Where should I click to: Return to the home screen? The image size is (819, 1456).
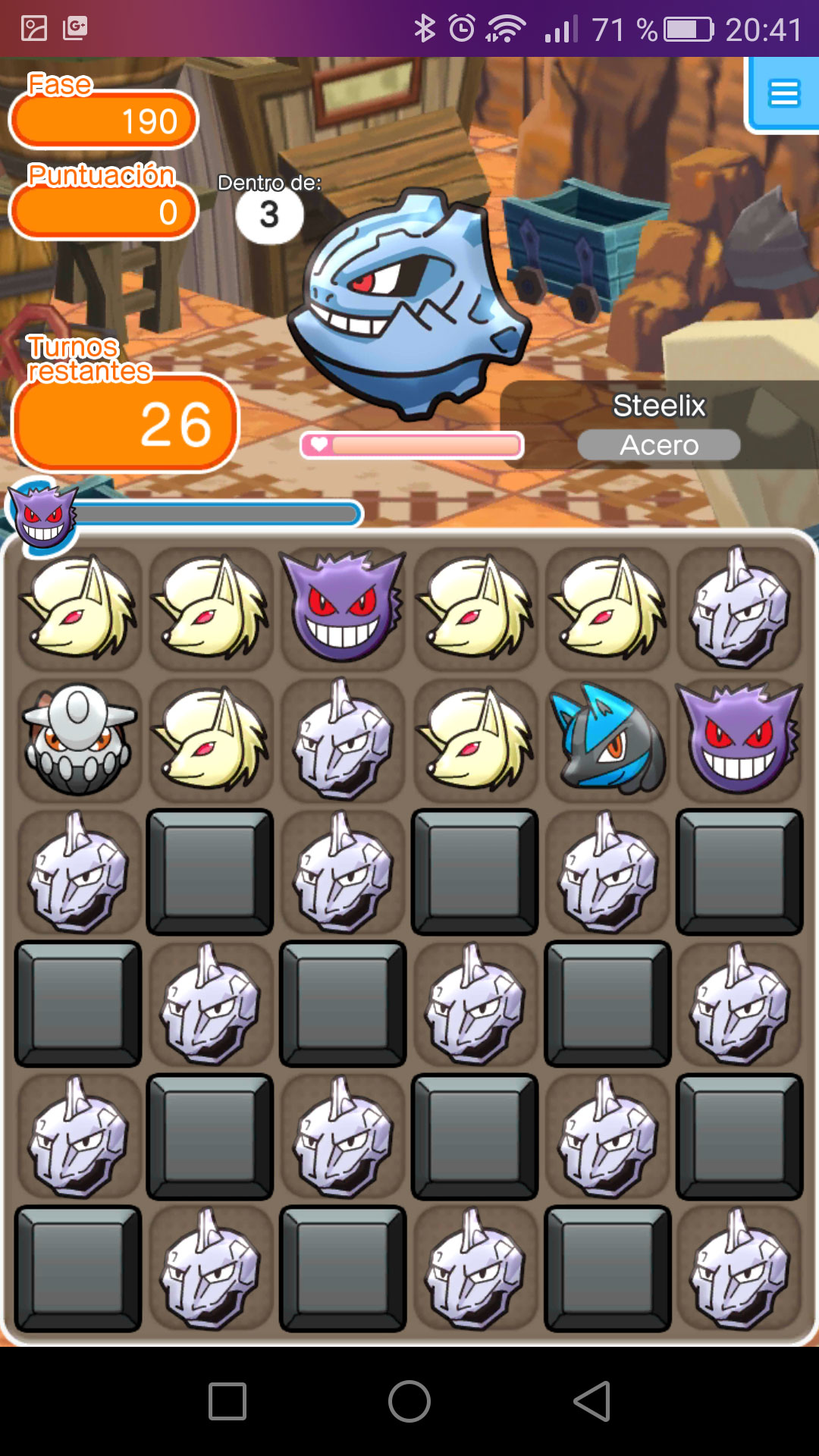coord(409,1401)
